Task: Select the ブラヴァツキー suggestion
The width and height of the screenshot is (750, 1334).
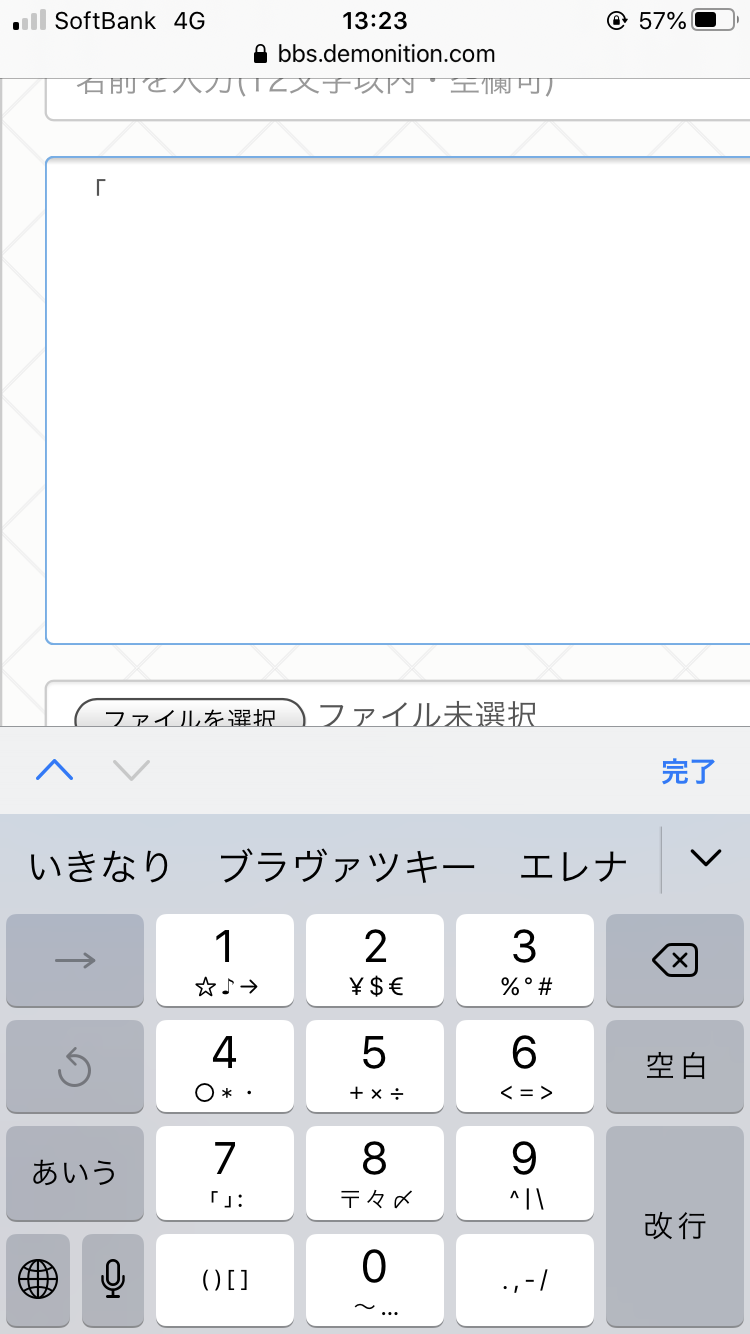Action: [346, 865]
